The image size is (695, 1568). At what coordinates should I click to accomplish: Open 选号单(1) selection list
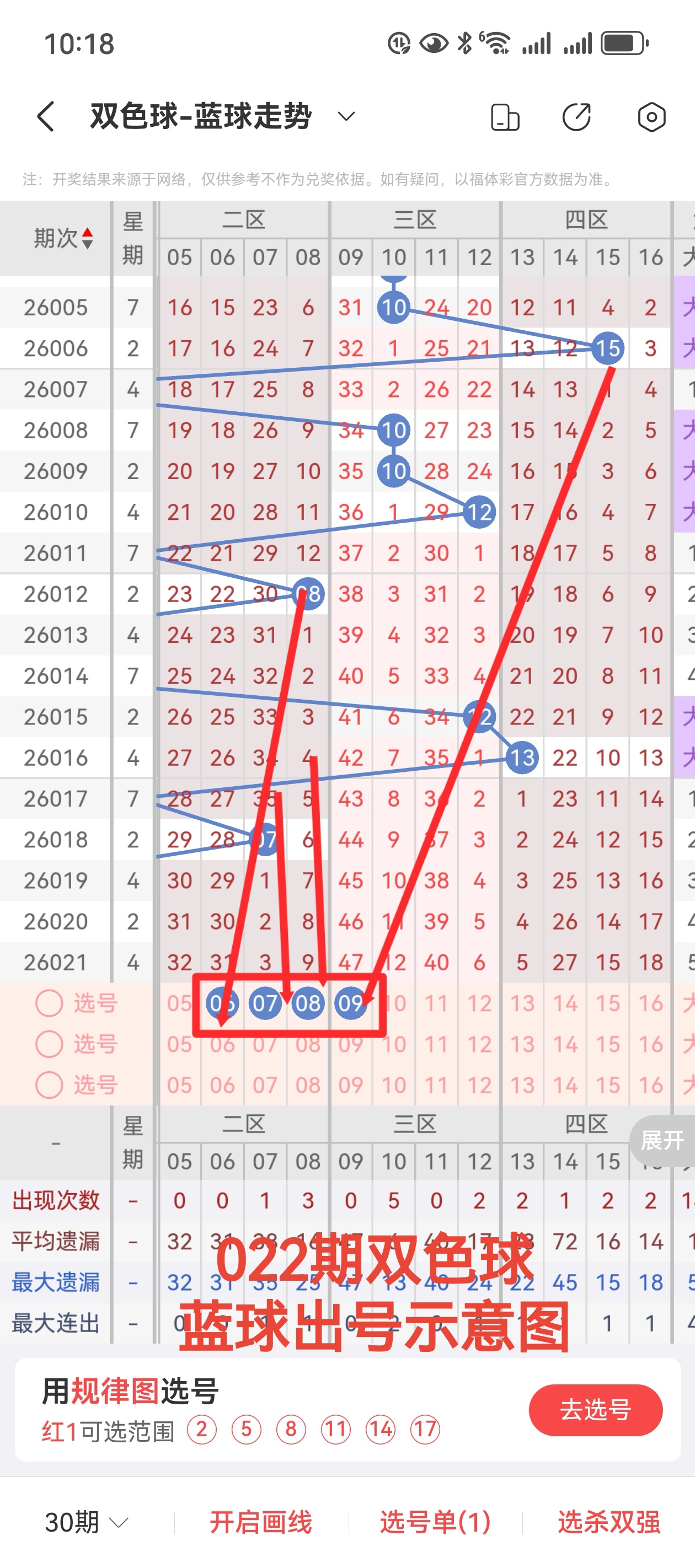(x=435, y=1522)
